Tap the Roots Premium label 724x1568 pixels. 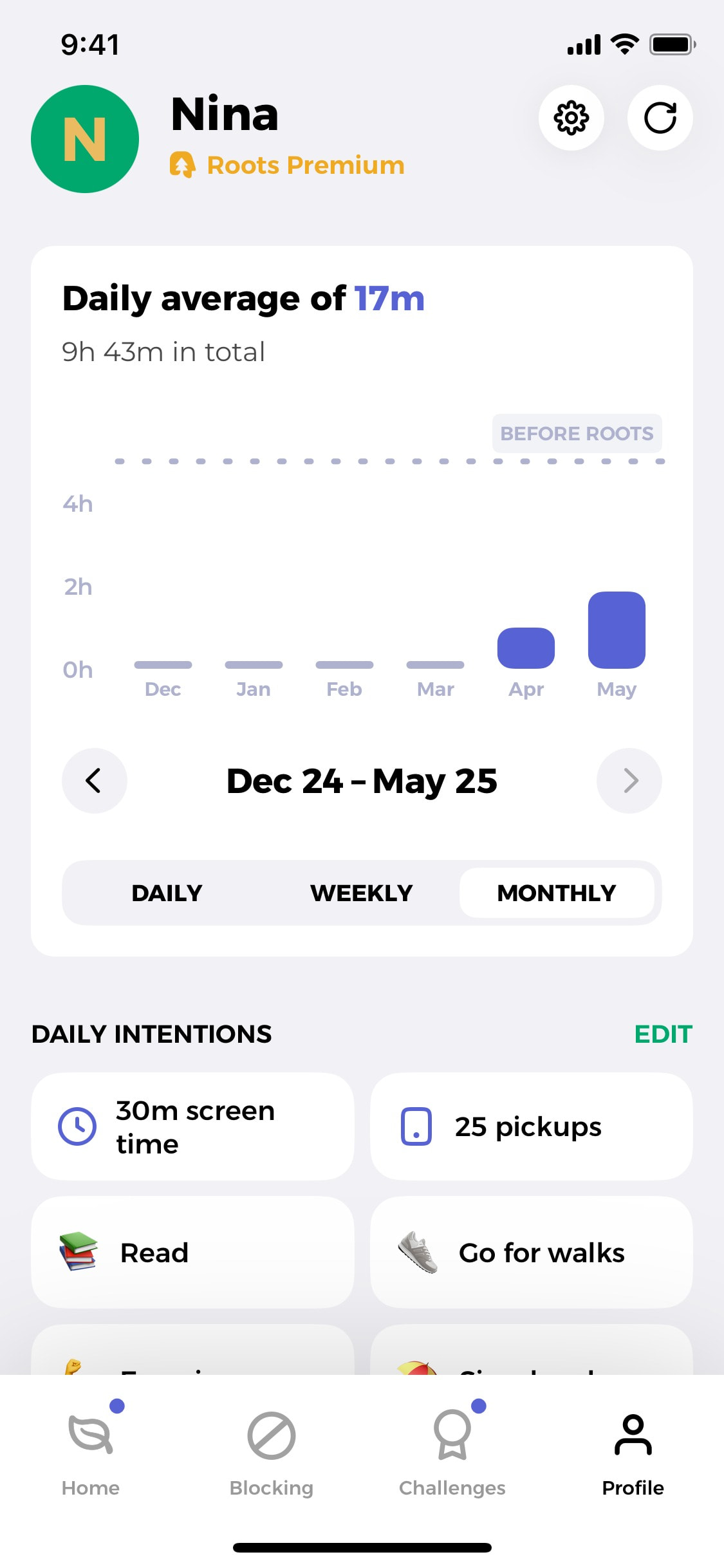click(x=288, y=165)
